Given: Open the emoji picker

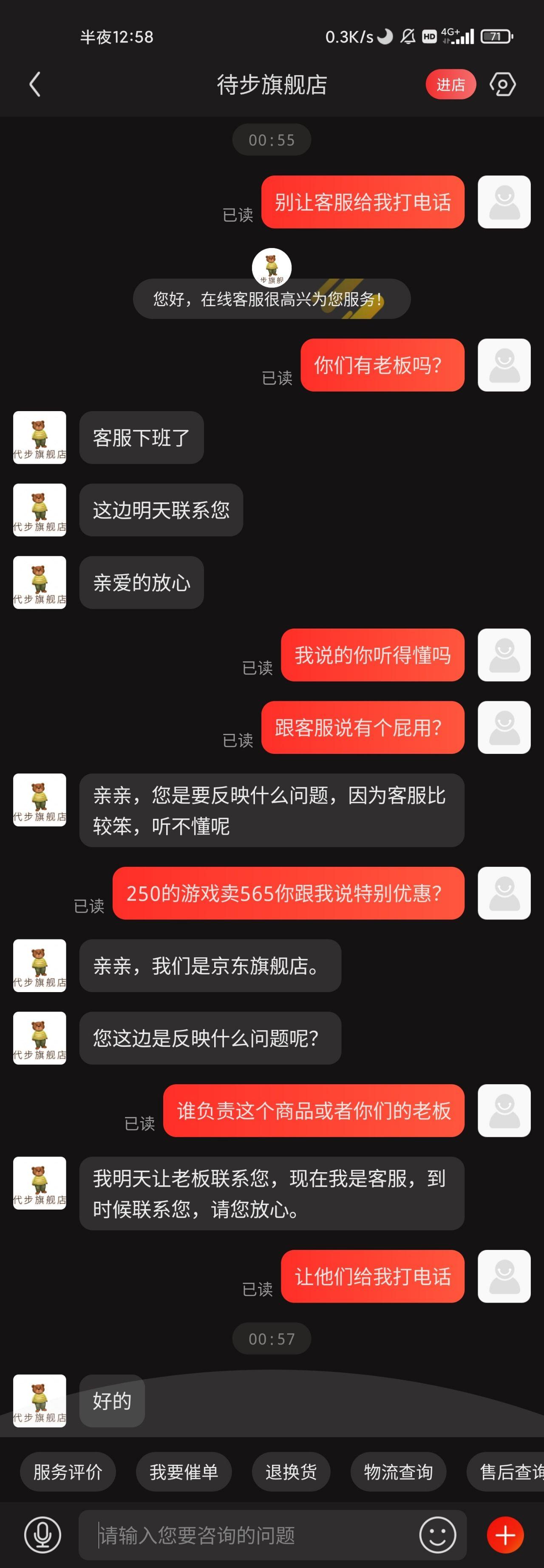Looking at the screenshot, I should click(437, 1534).
